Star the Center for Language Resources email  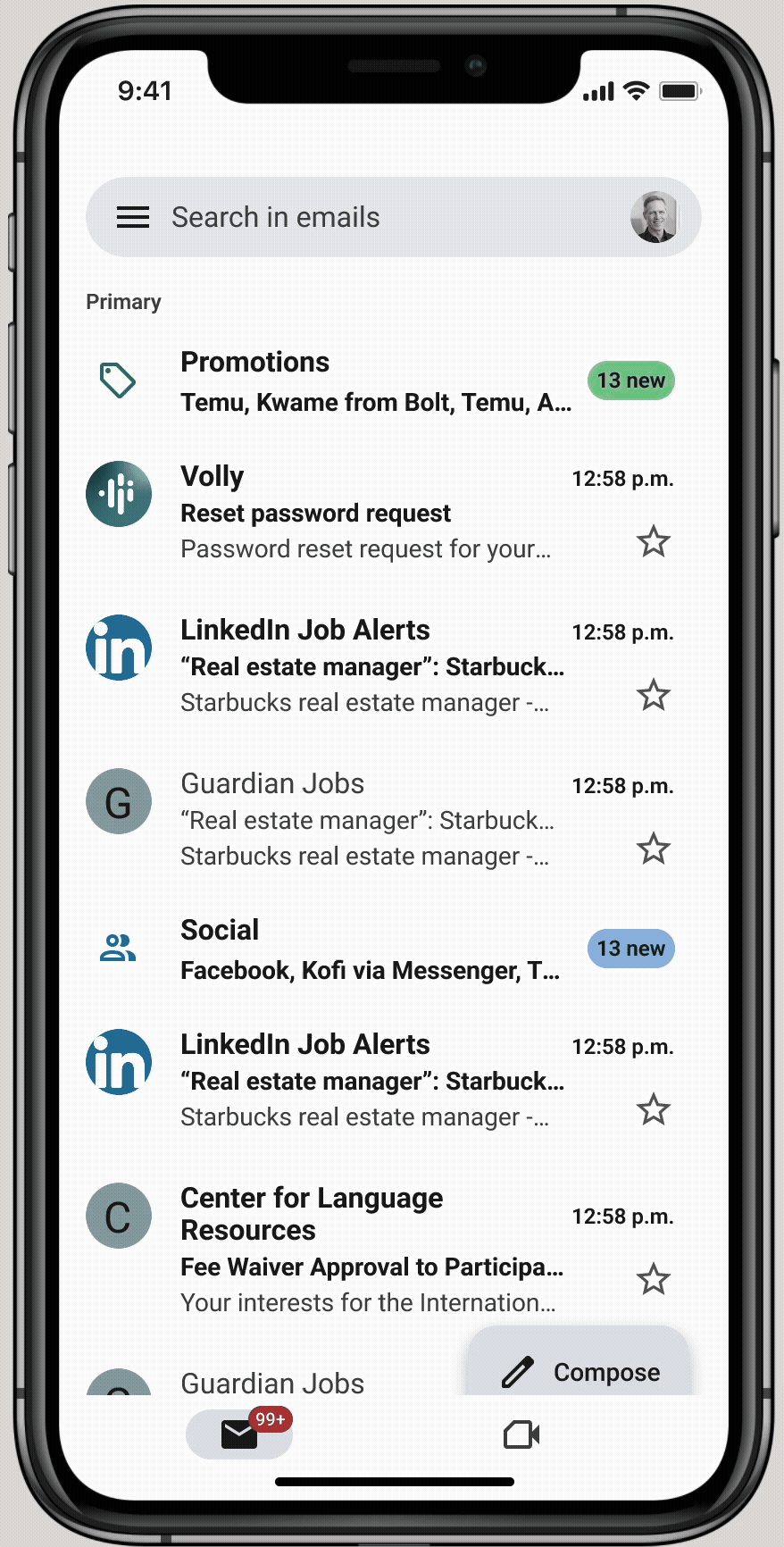654,1279
